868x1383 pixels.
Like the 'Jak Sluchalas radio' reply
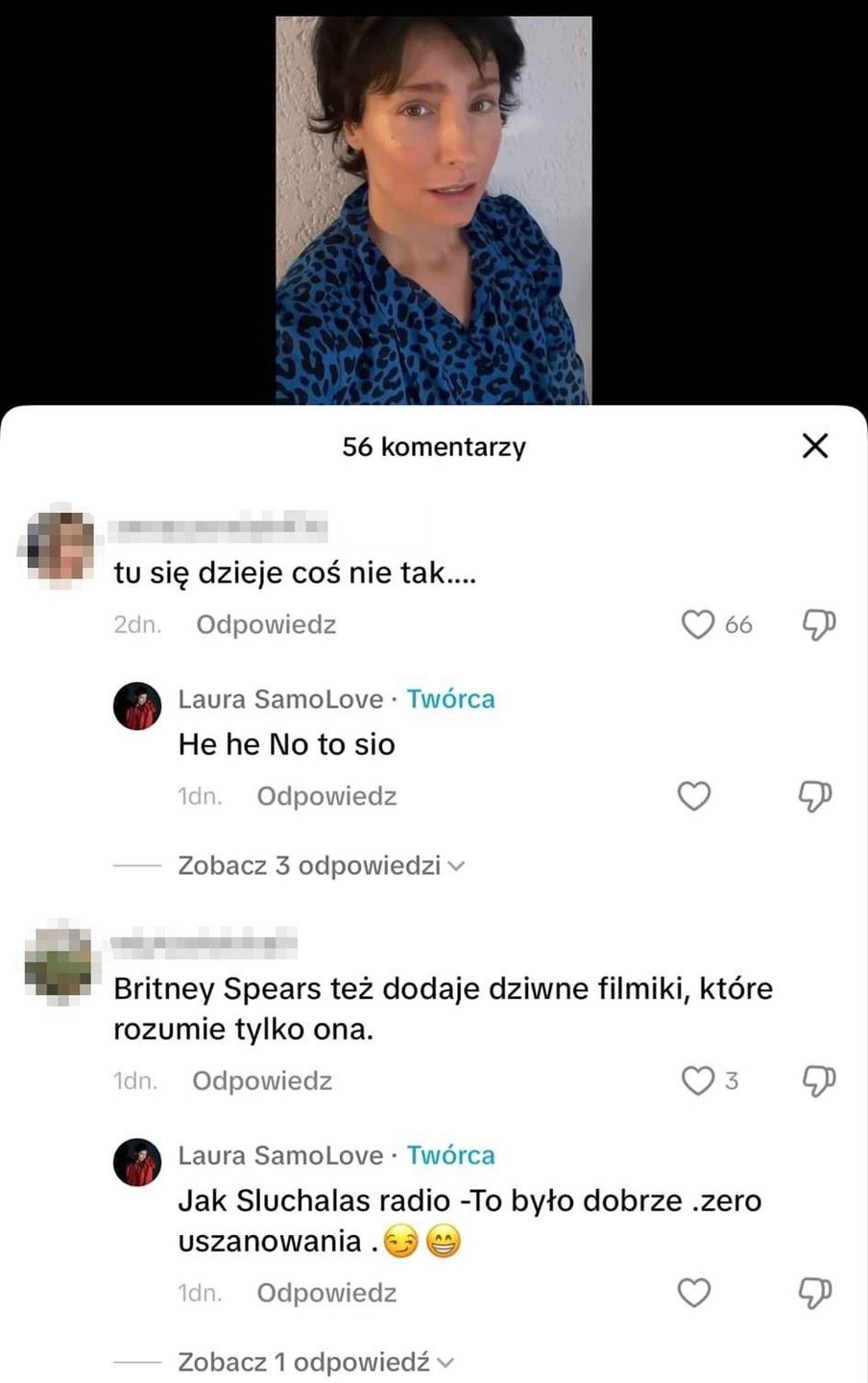point(694,1293)
